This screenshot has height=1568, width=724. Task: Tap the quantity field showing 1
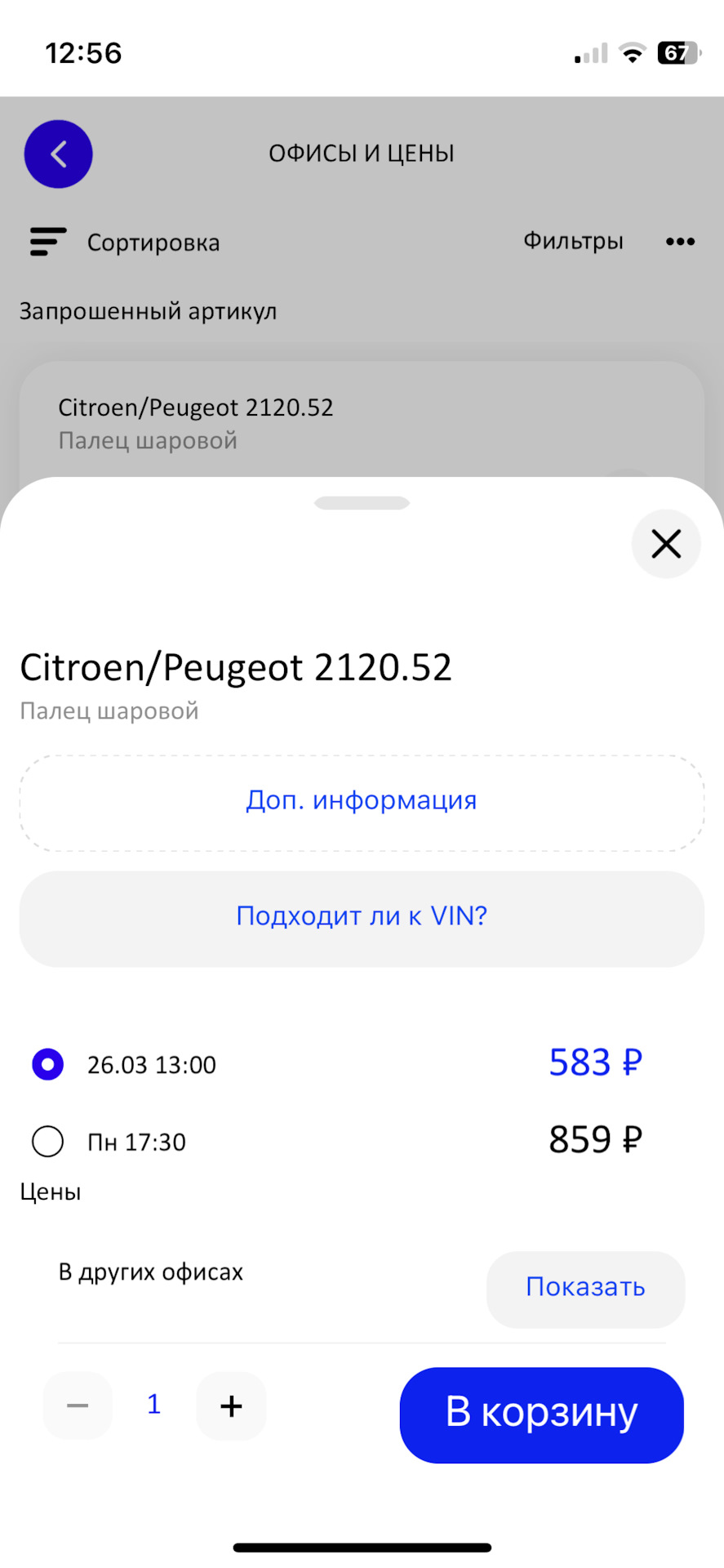[153, 1405]
